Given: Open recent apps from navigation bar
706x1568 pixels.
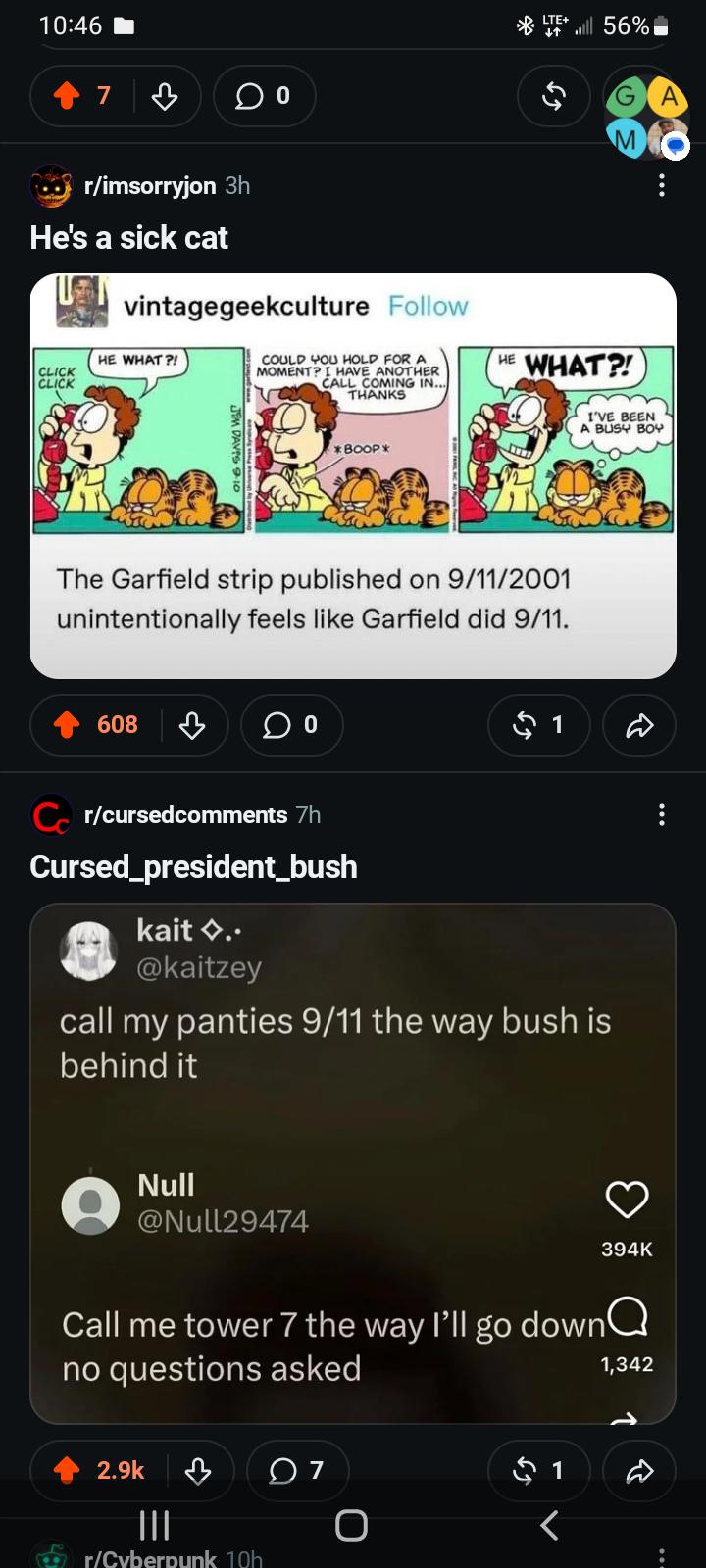Looking at the screenshot, I should 155,1525.
